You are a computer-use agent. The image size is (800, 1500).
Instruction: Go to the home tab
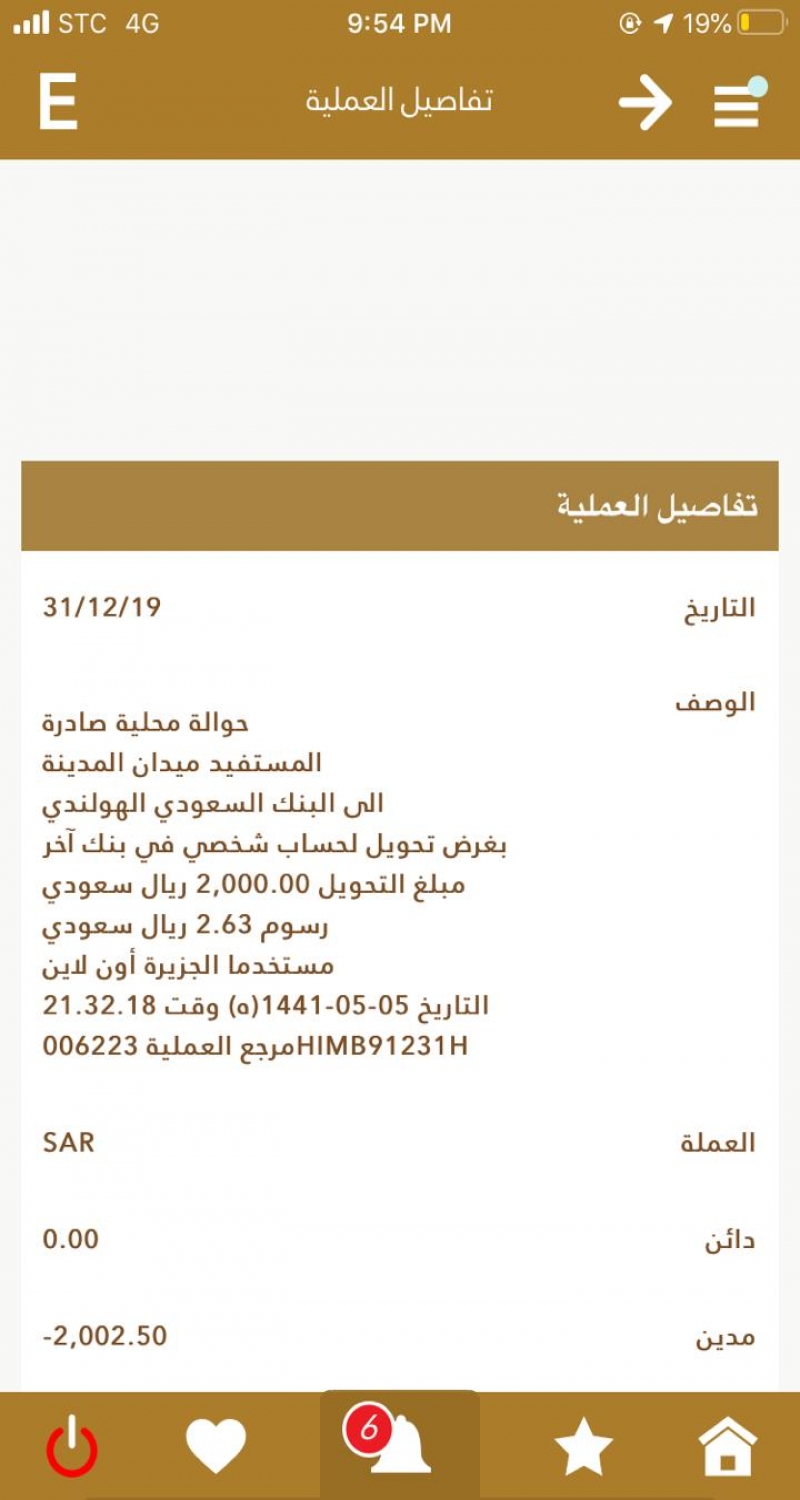(x=727, y=1446)
